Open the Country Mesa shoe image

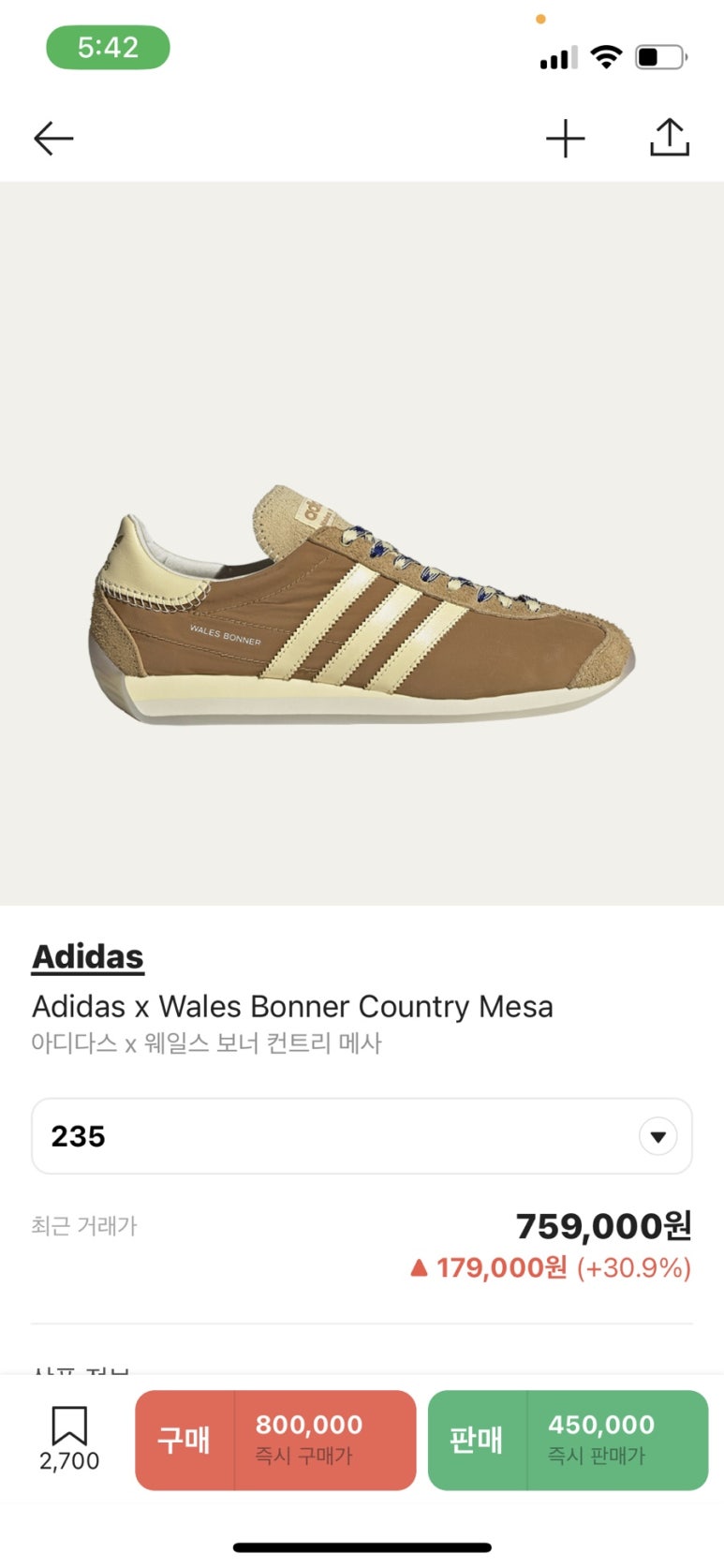pyautogui.click(x=362, y=603)
